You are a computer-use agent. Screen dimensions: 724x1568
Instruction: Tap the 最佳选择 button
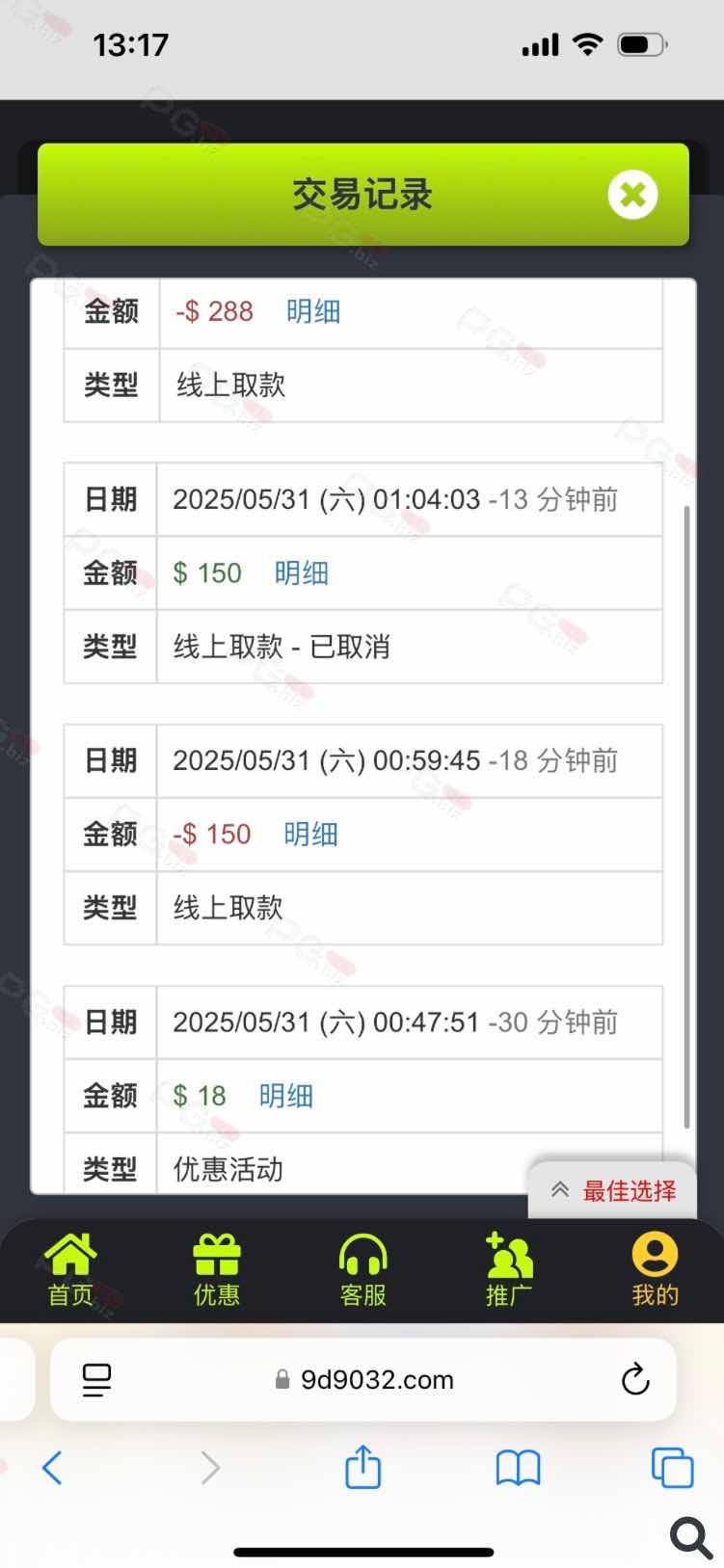click(x=613, y=1191)
